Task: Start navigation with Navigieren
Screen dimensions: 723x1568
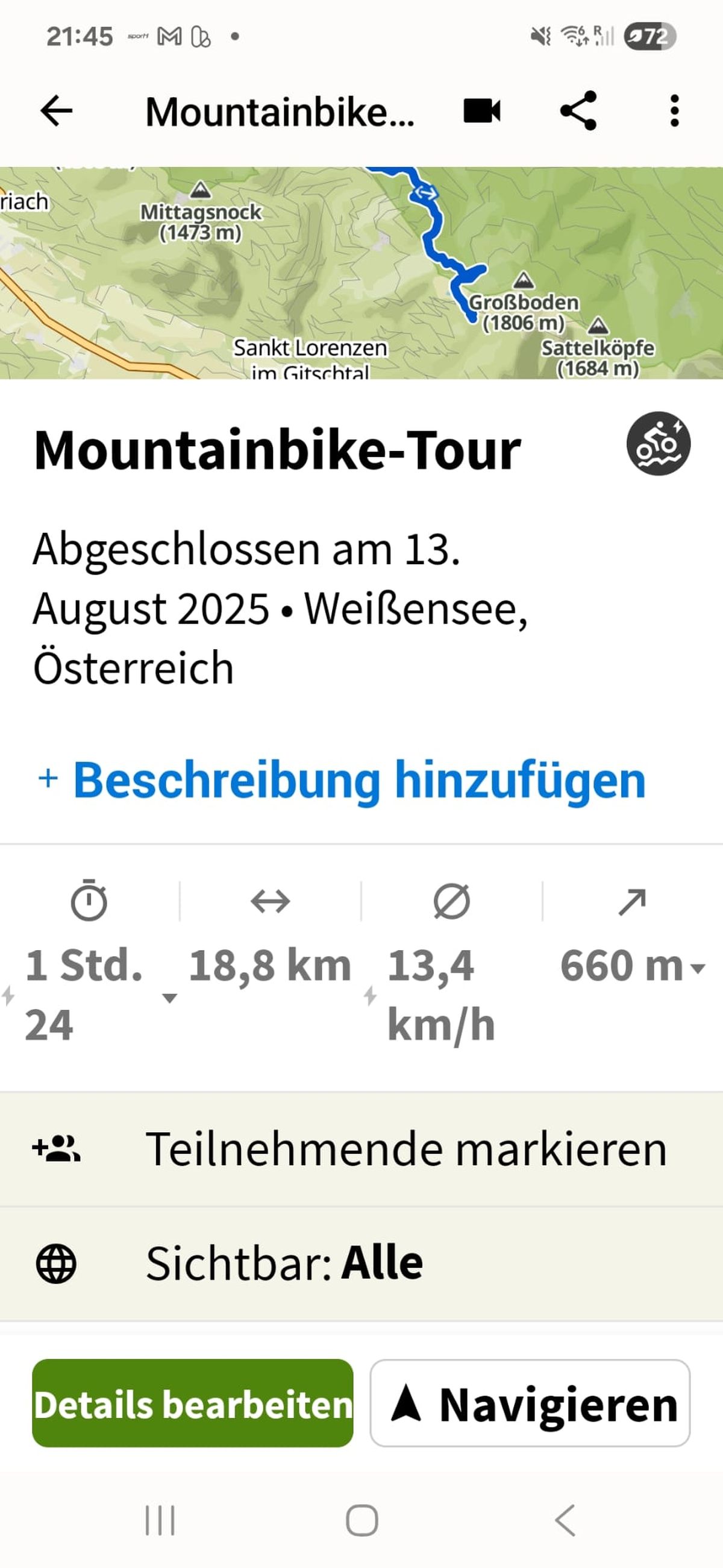Action: point(530,1403)
